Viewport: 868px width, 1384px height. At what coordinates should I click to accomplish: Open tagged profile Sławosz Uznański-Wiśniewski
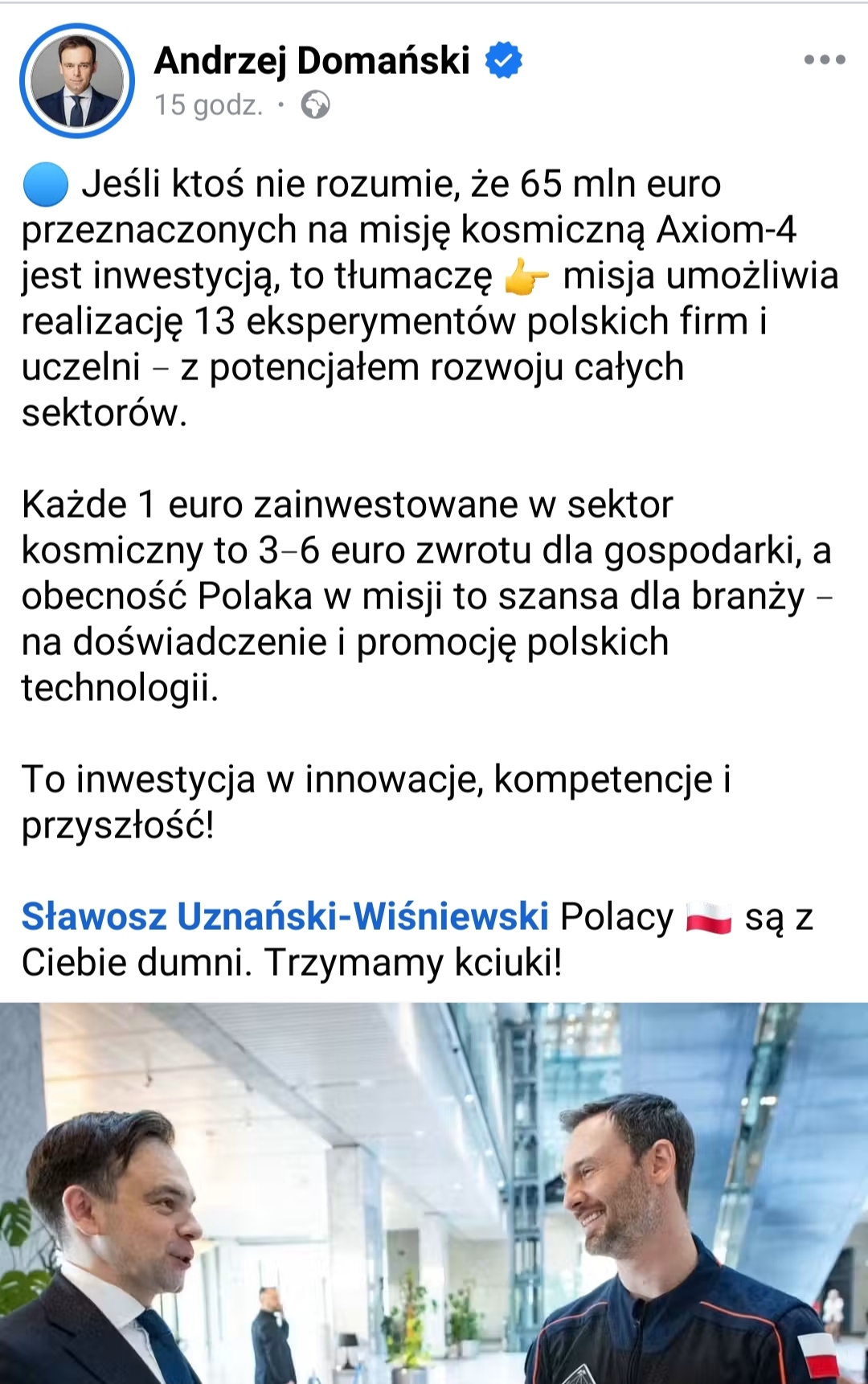285,916
